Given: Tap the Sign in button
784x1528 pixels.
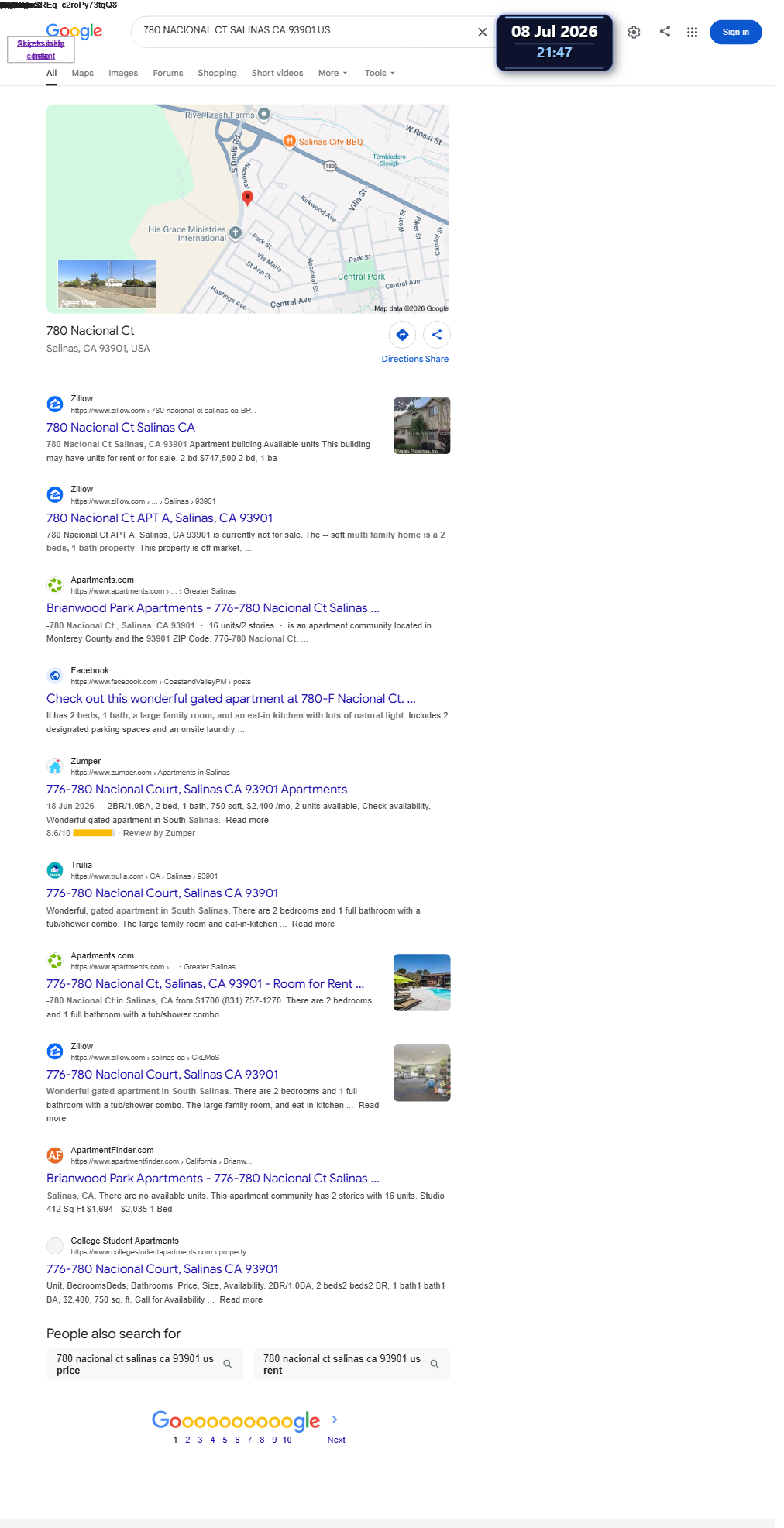Looking at the screenshot, I should (x=735, y=32).
